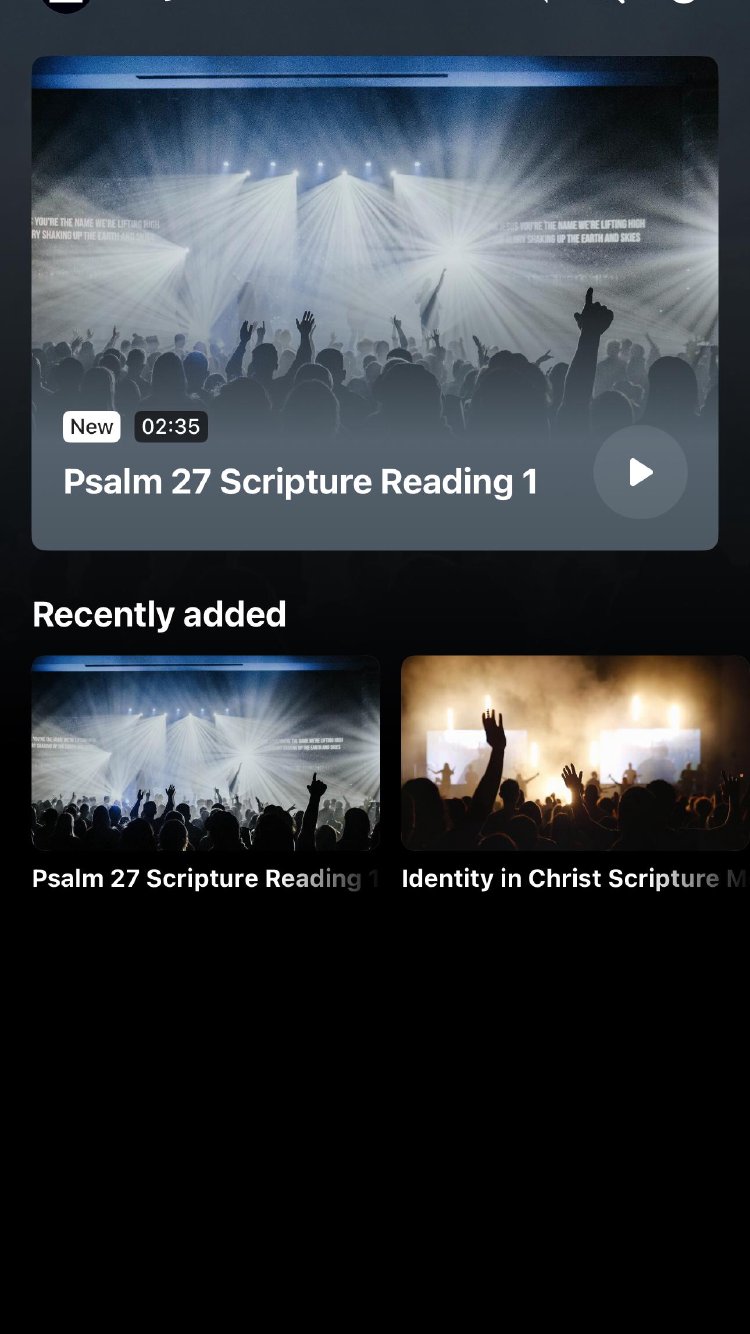Play Psalm 27 Scripture Reading 1 video
Viewport: 750px width, 1334px height.
point(640,472)
